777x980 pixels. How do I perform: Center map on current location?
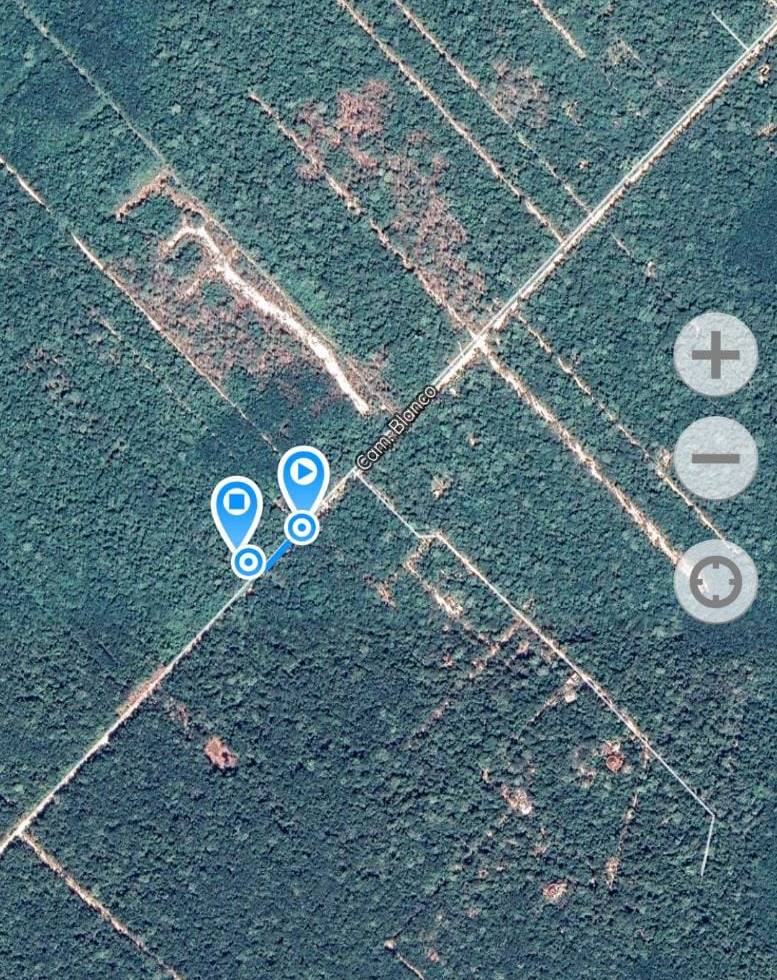(715, 582)
